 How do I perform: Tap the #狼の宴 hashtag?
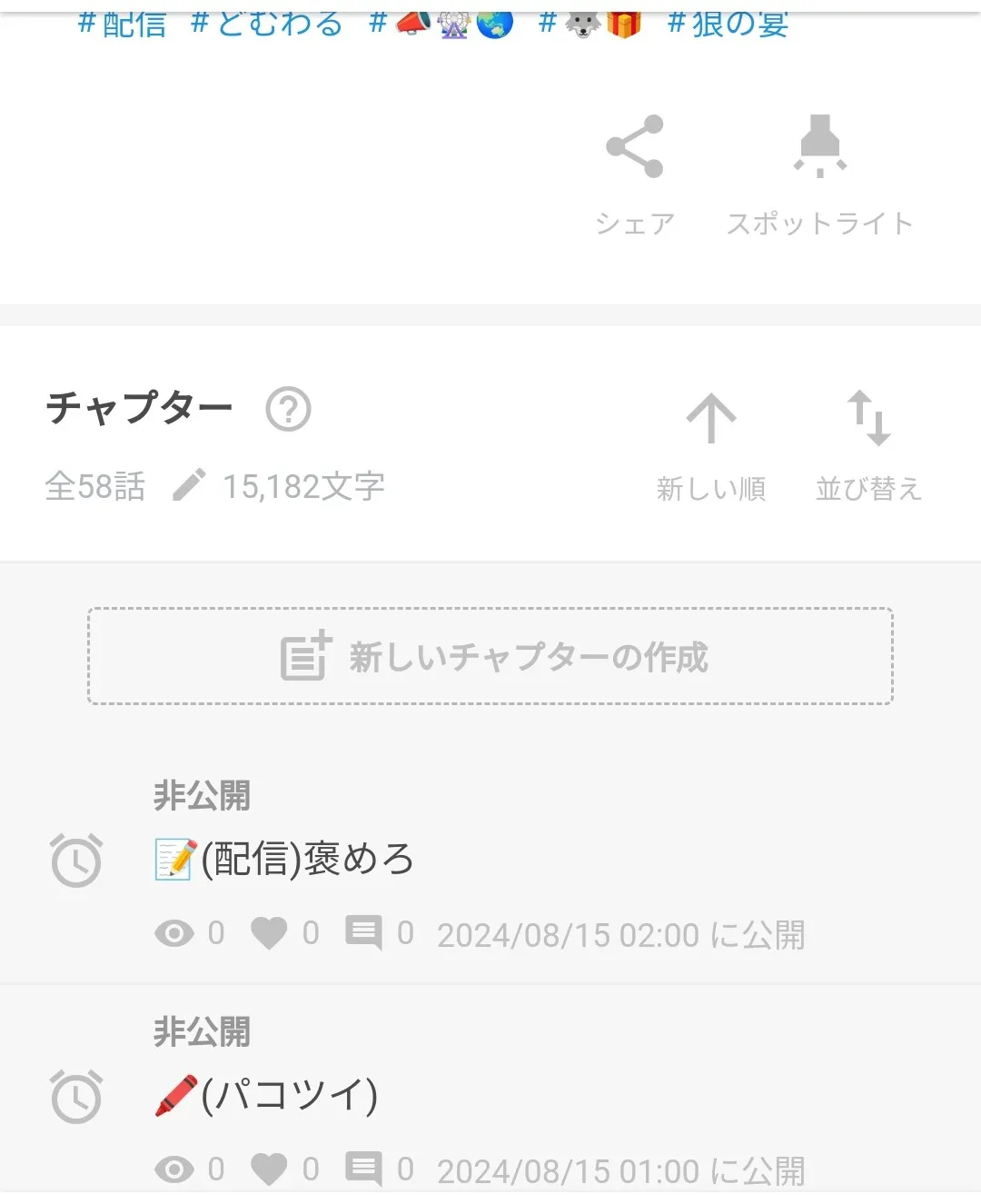728,23
